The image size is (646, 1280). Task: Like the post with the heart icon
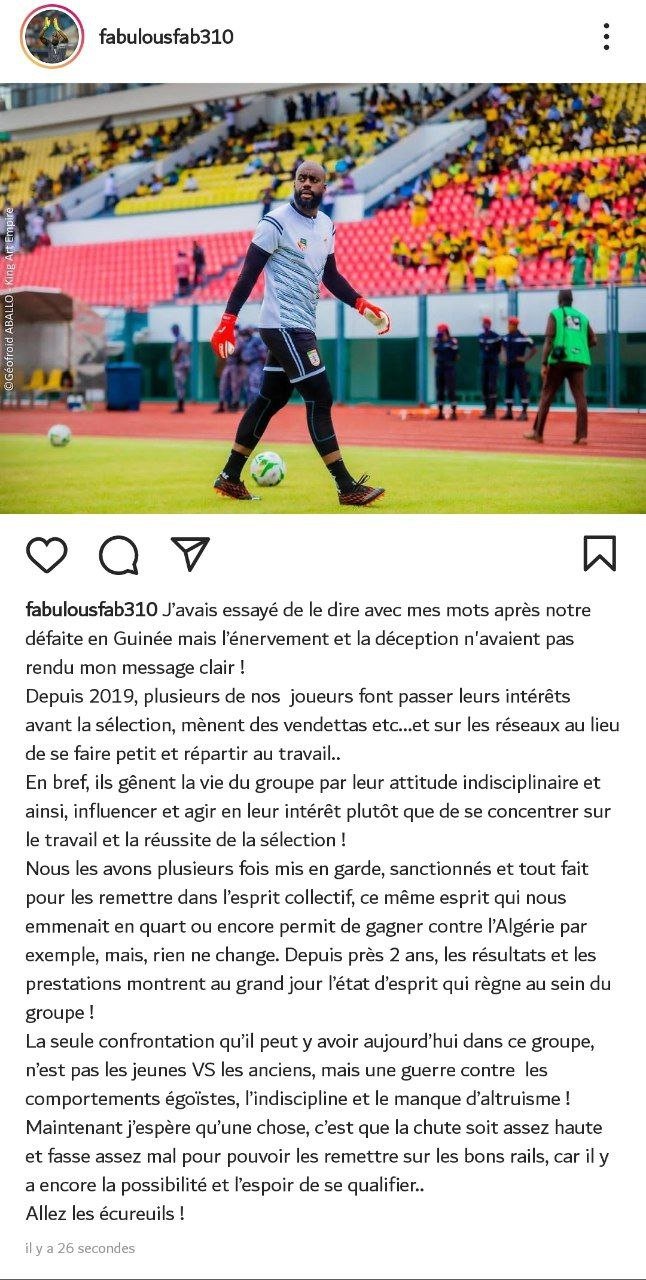point(46,554)
